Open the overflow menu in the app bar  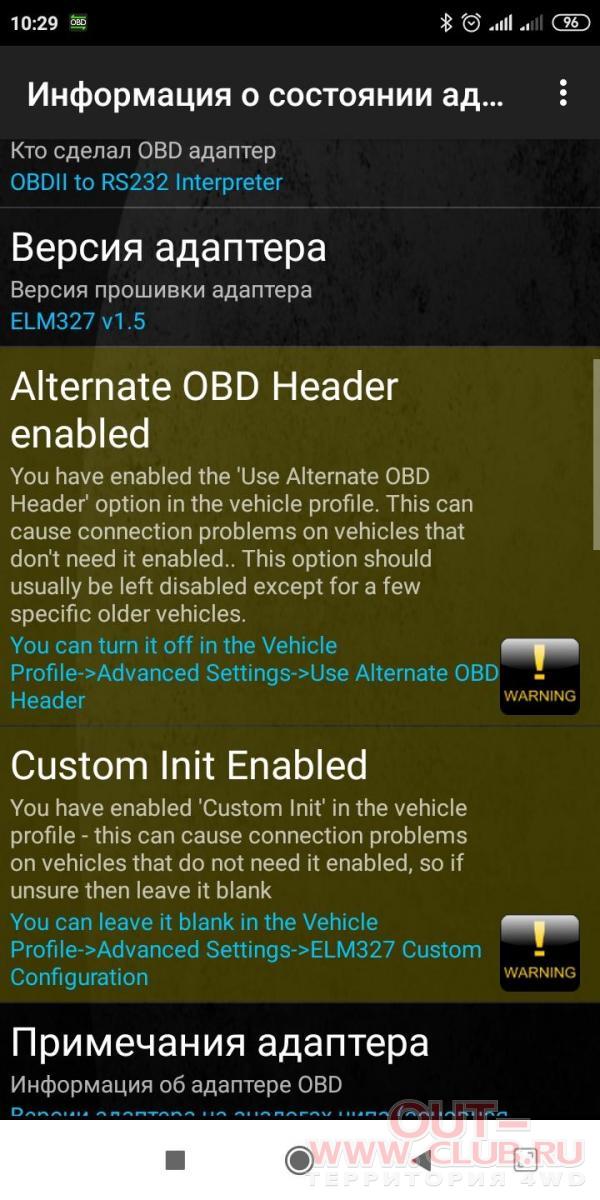(x=563, y=95)
